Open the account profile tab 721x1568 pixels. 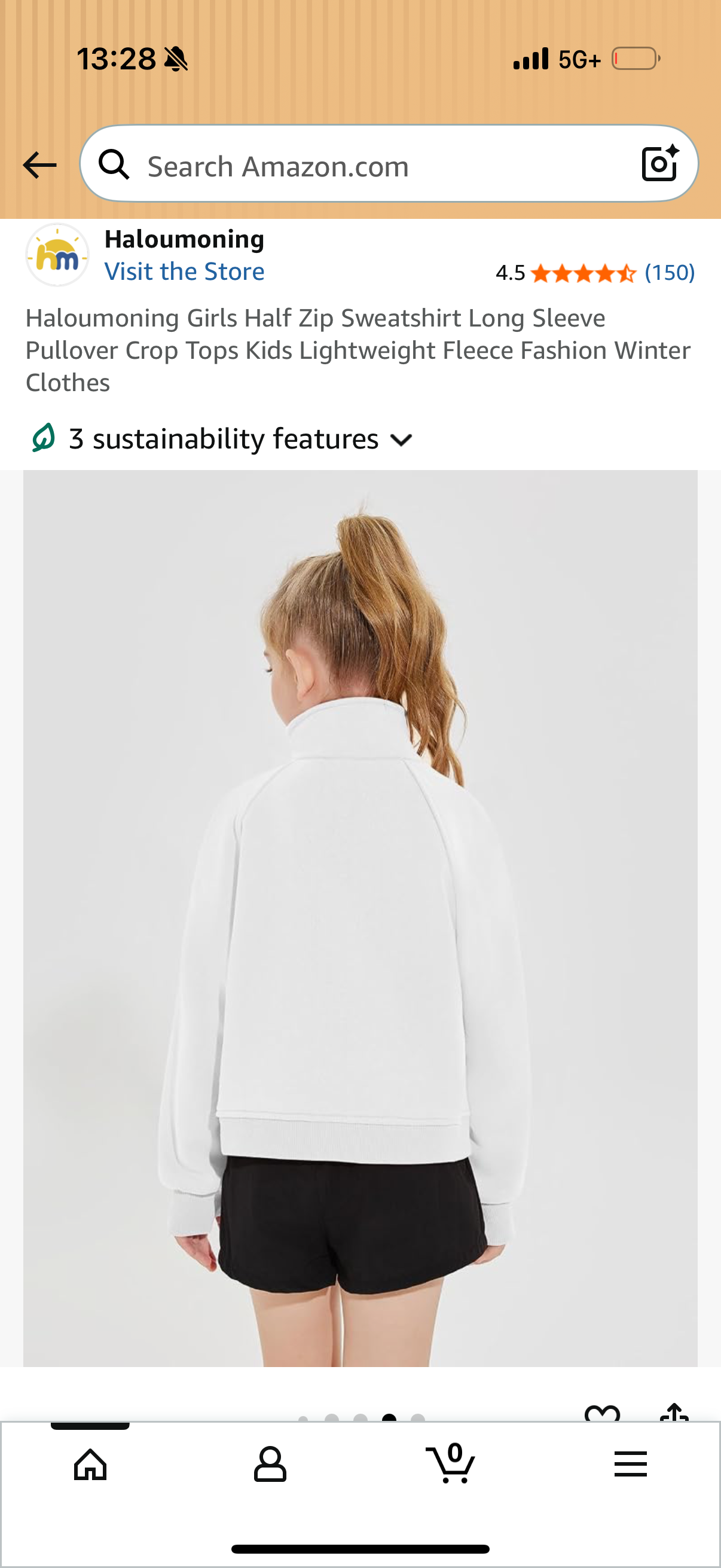pos(270,1463)
